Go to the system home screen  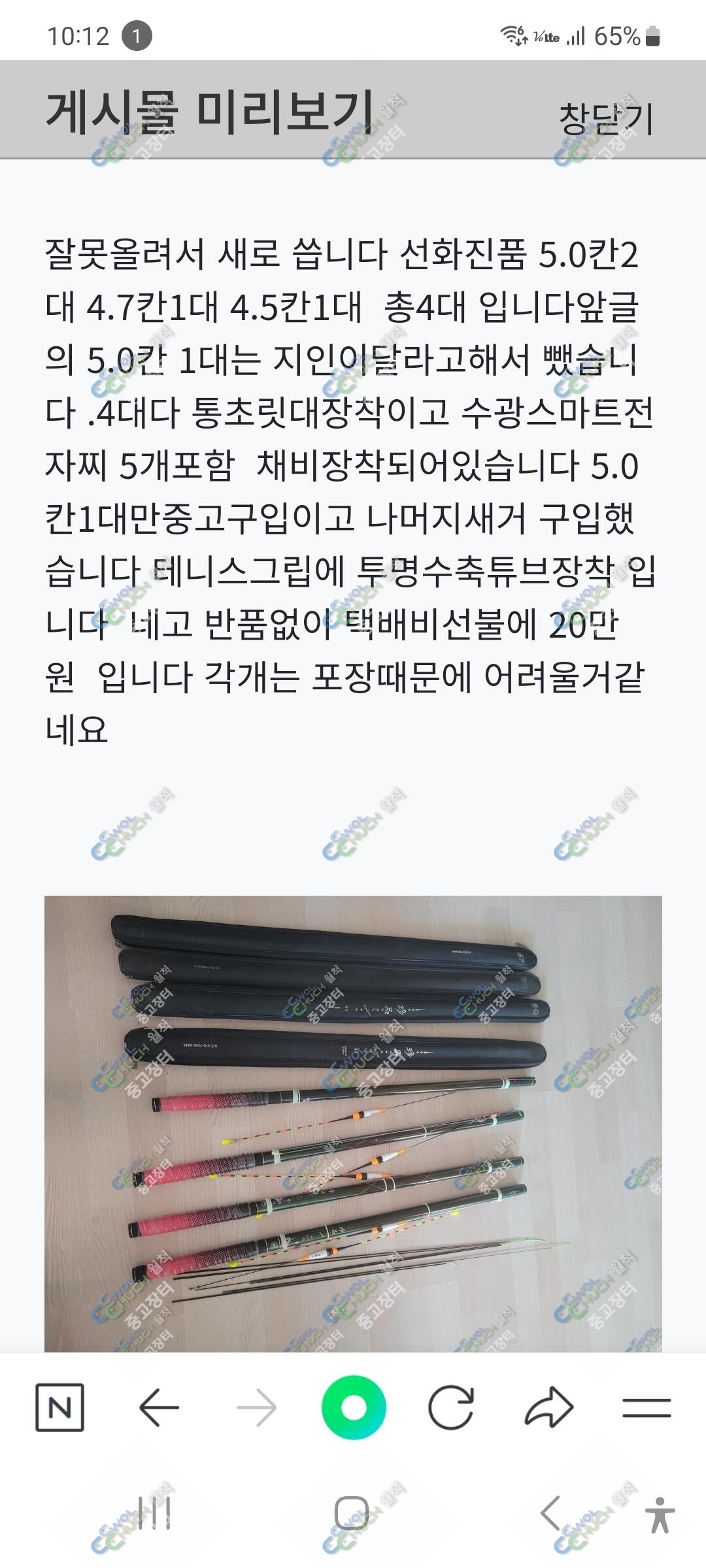pos(352,1513)
